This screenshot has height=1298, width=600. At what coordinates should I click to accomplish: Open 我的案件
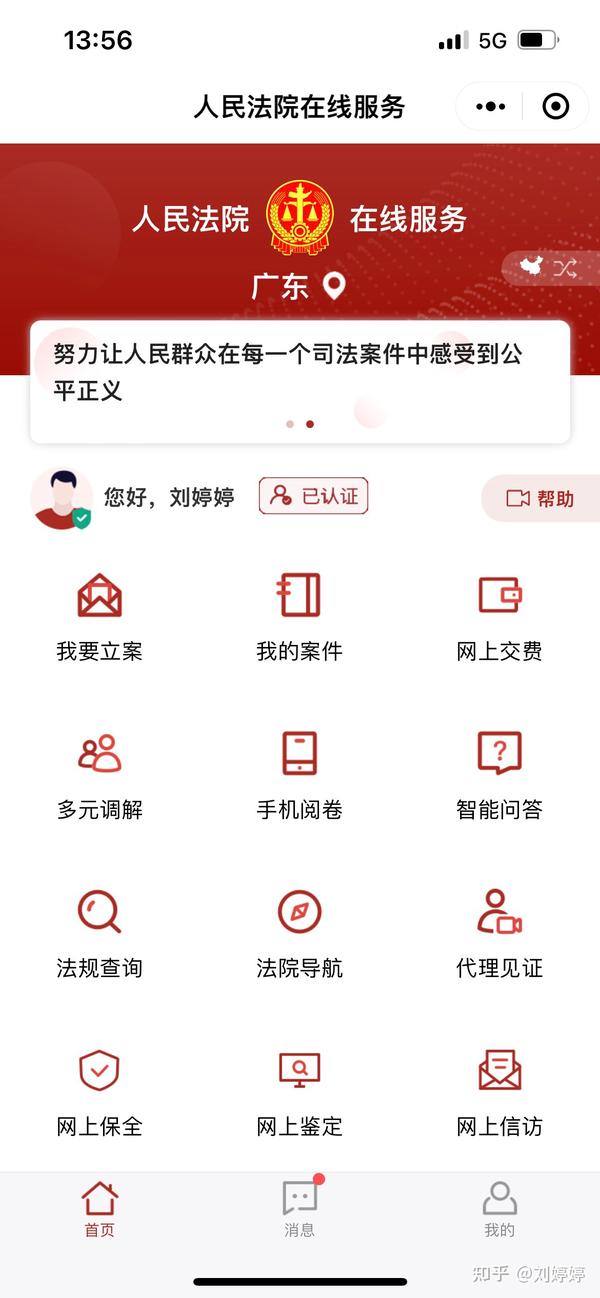(299, 618)
